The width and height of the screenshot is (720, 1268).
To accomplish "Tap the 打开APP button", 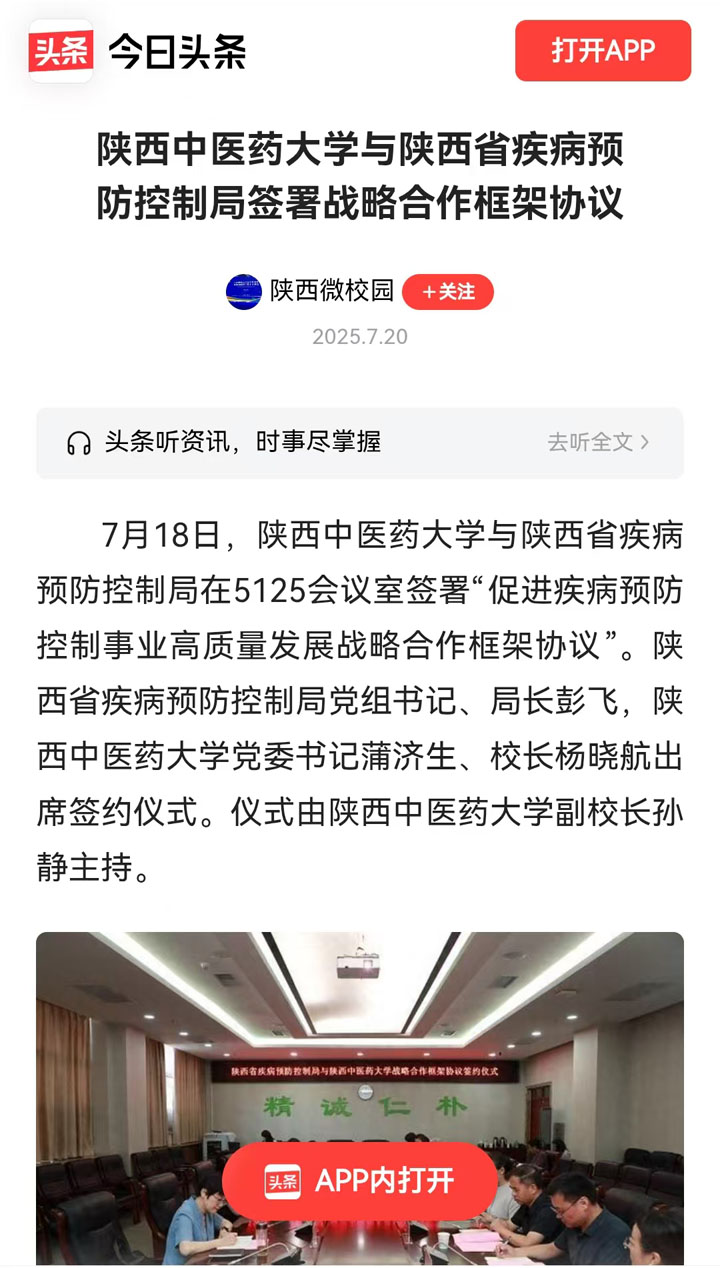I will (603, 50).
